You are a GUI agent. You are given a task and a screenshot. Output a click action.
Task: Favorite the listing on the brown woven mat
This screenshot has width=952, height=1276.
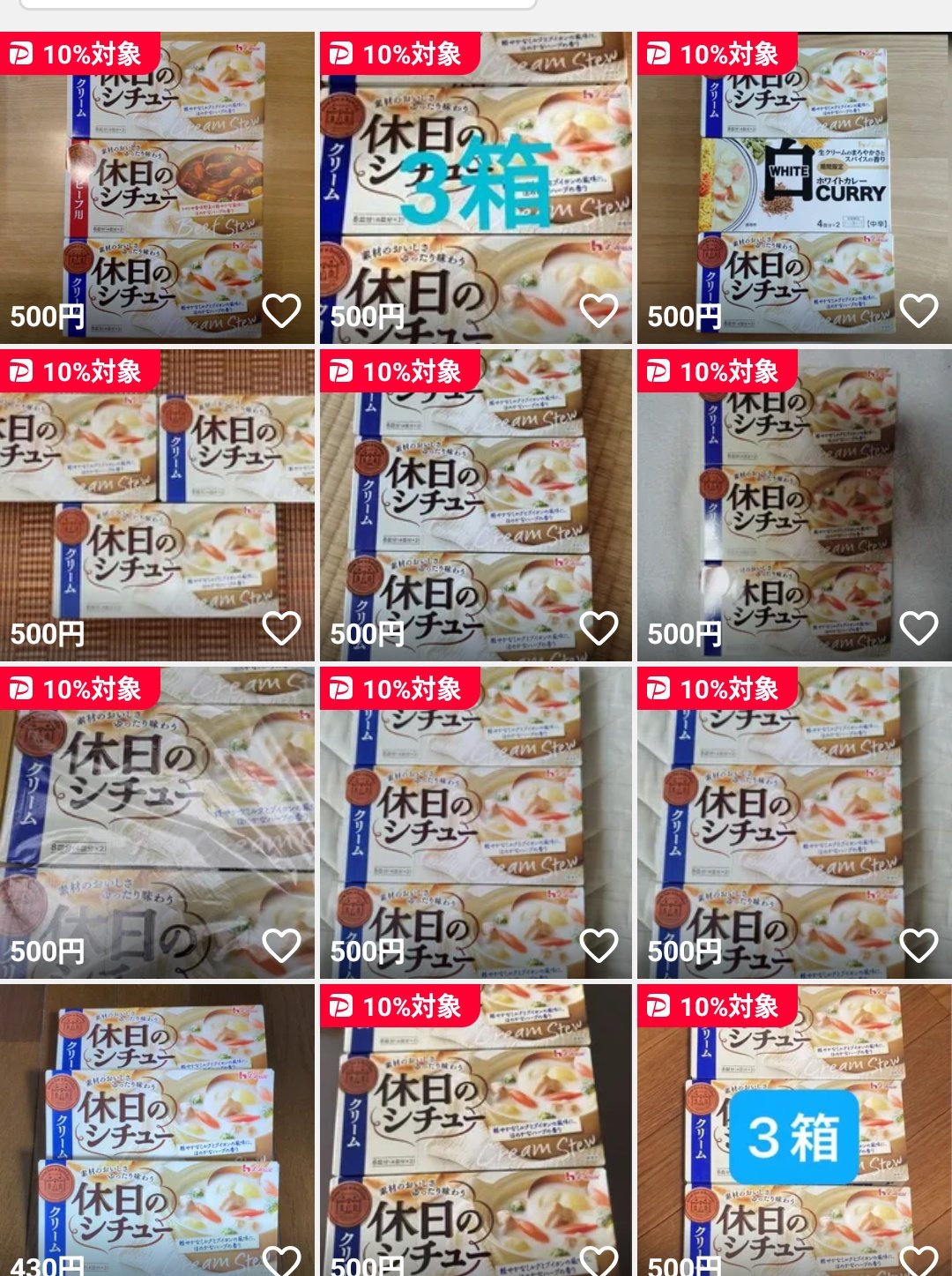[282, 629]
